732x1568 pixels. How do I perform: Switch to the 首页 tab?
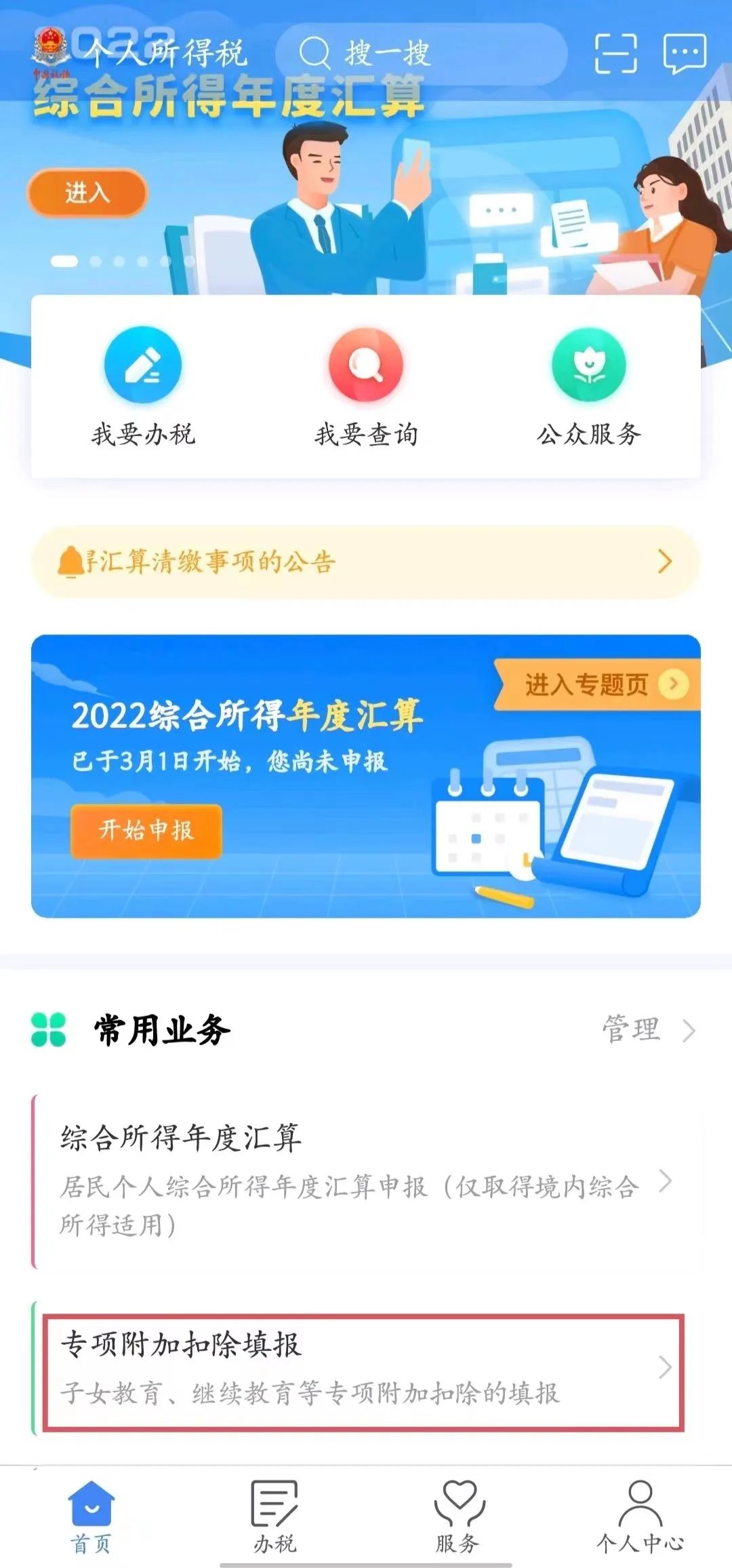point(91,1516)
